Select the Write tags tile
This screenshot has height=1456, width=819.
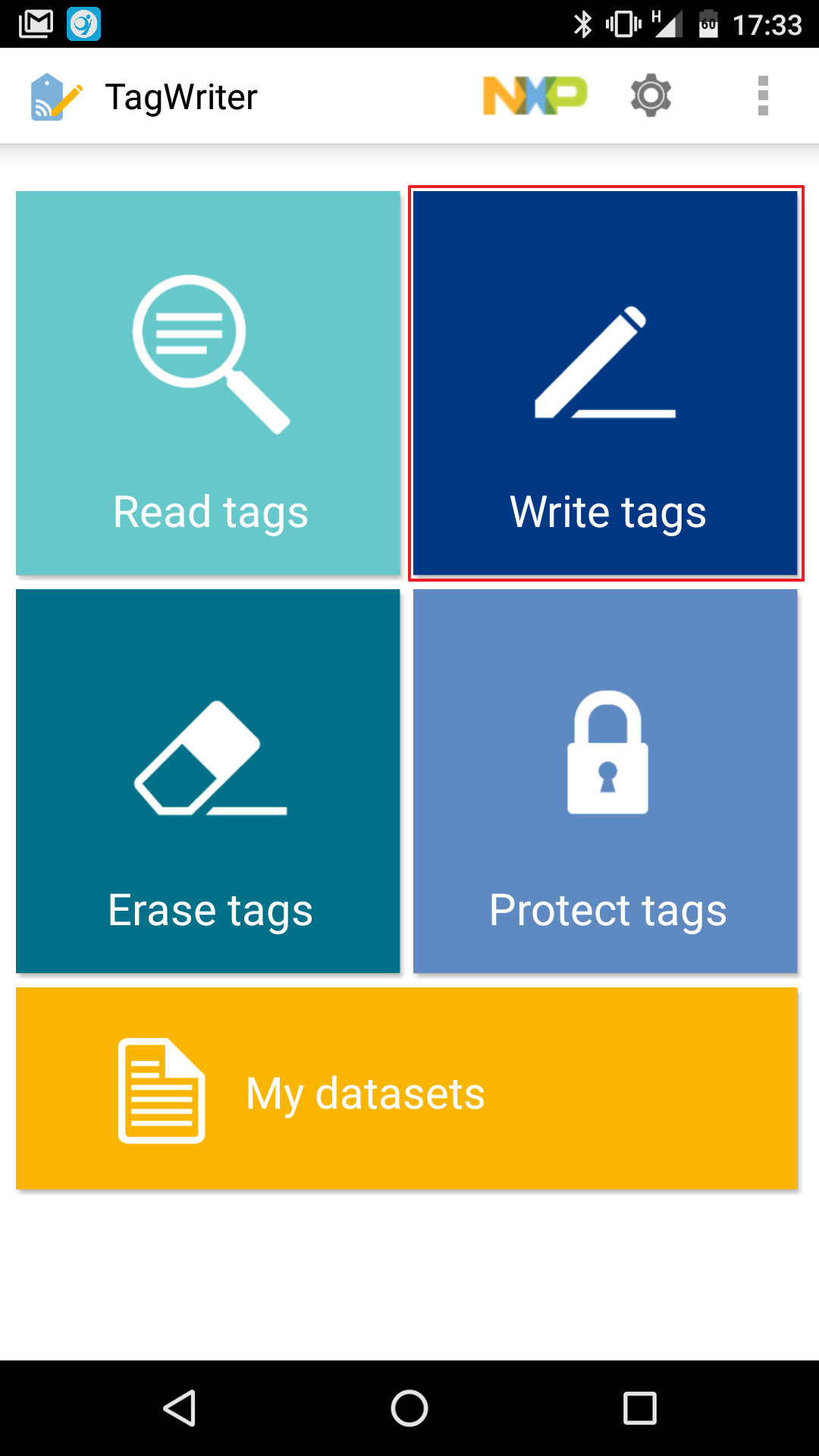click(x=605, y=383)
